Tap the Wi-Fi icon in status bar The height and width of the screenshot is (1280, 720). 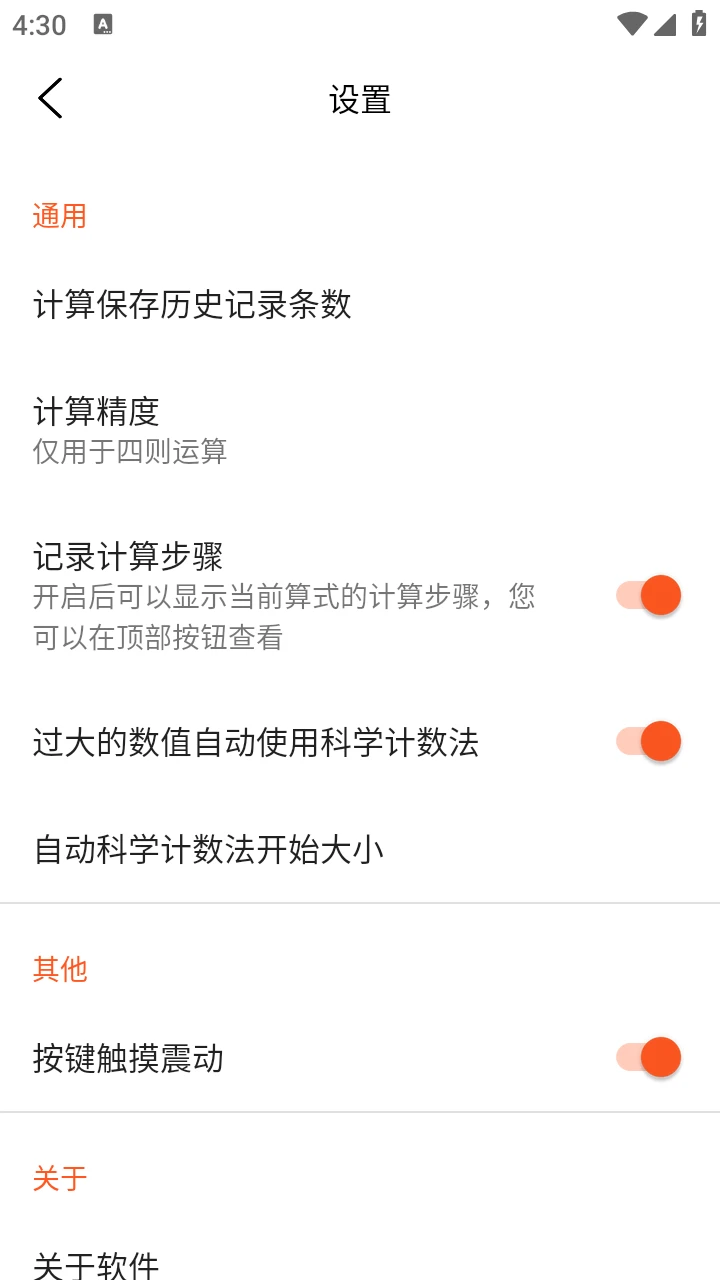coord(630,22)
